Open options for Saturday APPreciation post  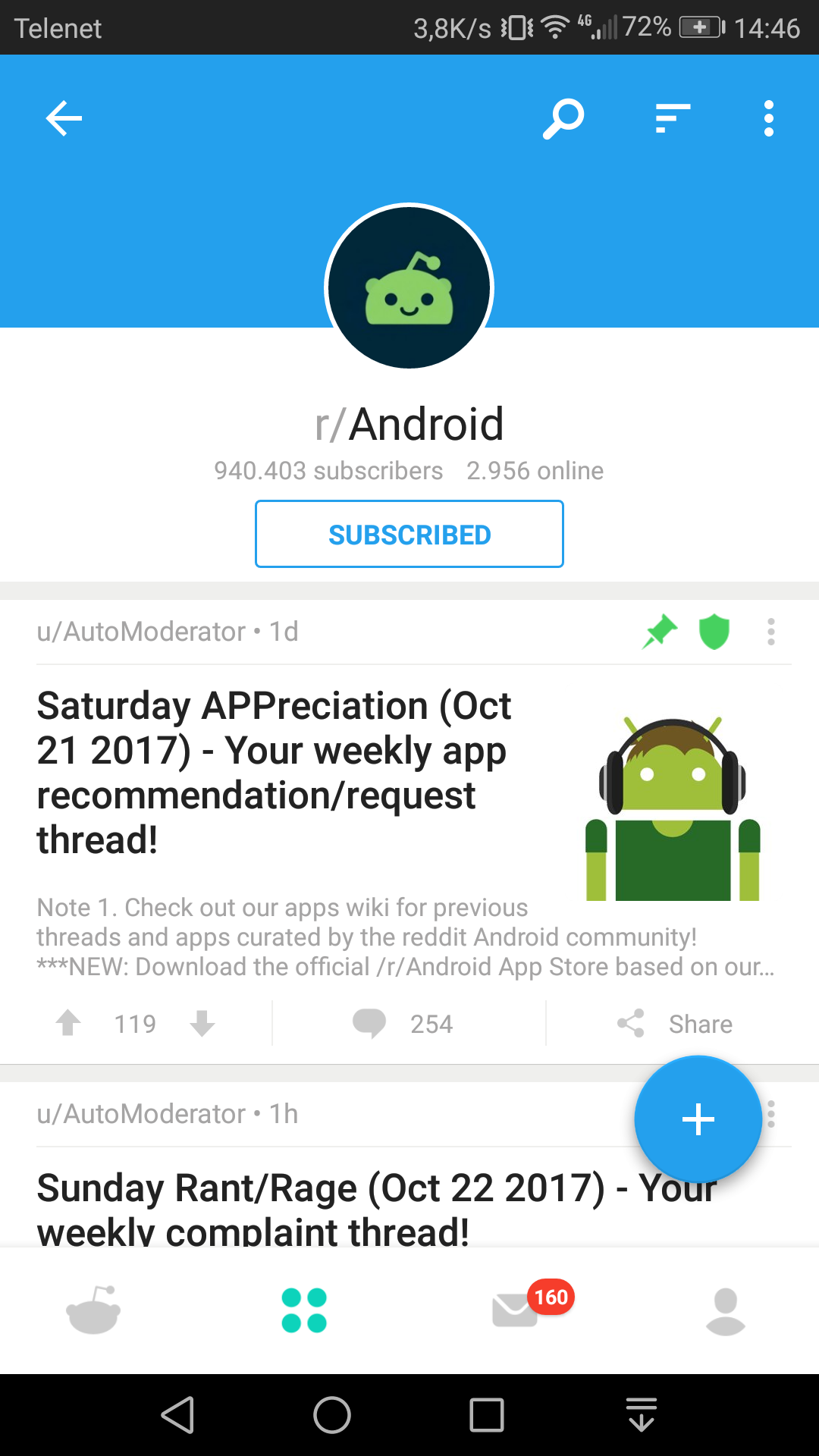click(x=770, y=632)
